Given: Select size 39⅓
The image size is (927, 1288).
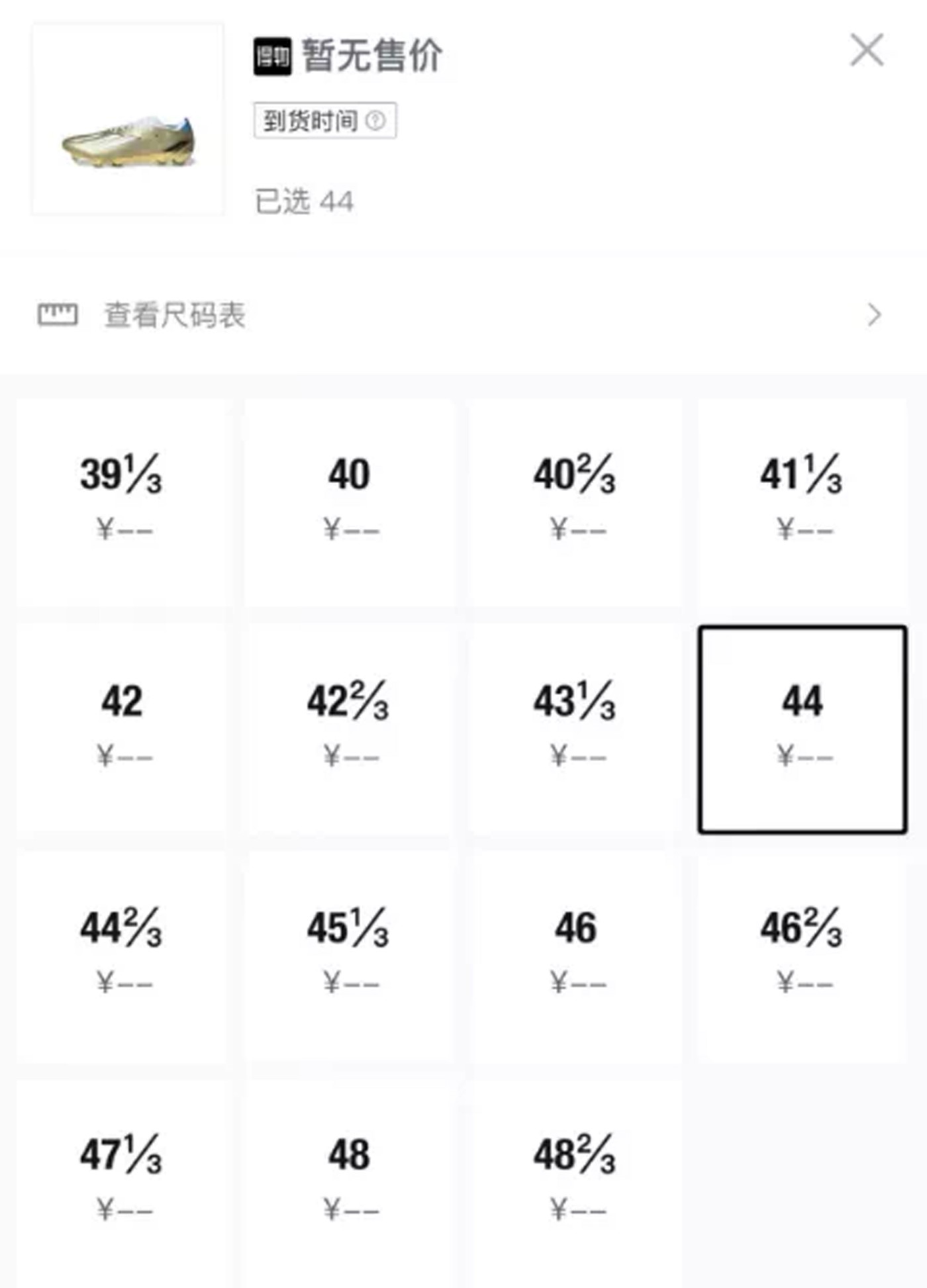Looking at the screenshot, I should click(x=122, y=502).
